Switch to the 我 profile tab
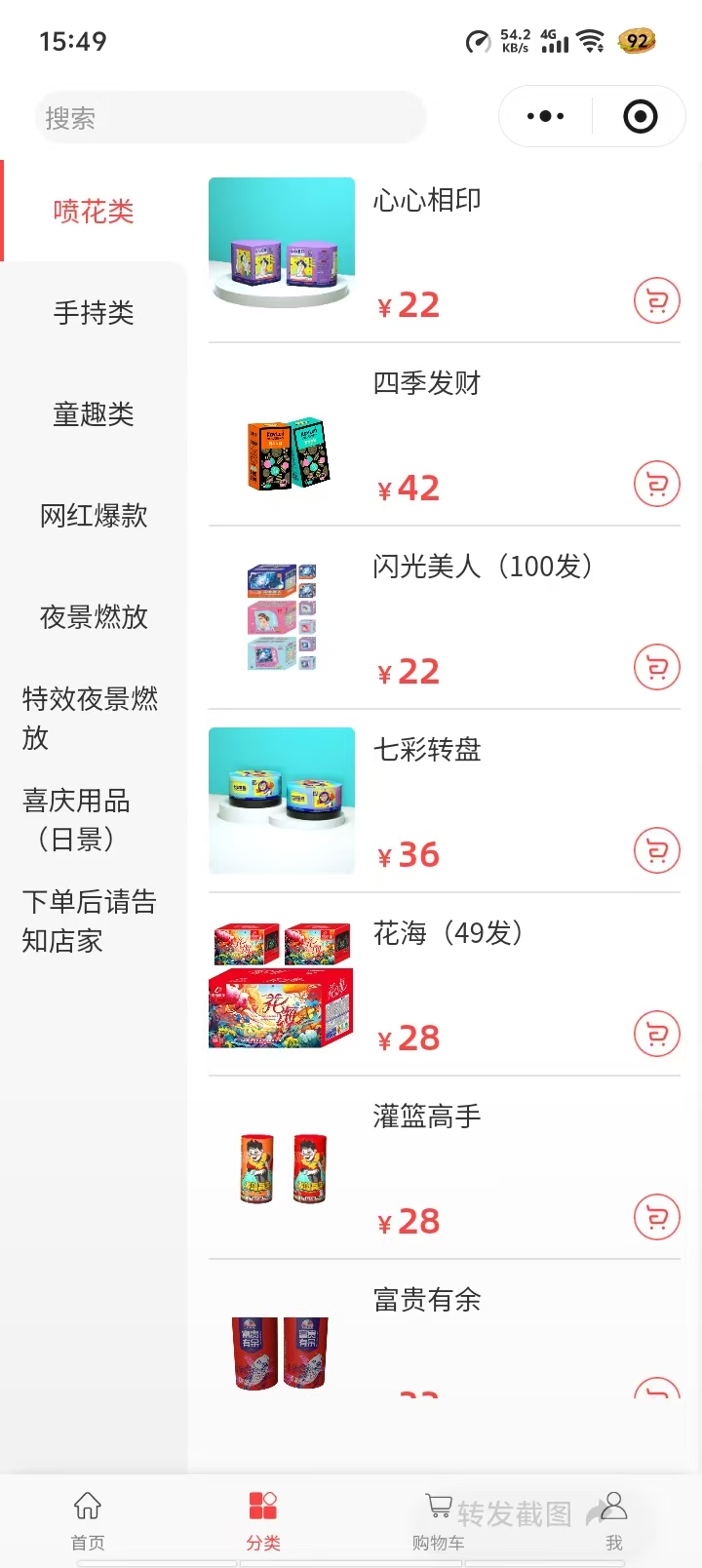The width and height of the screenshot is (702, 1568). 614,1519
